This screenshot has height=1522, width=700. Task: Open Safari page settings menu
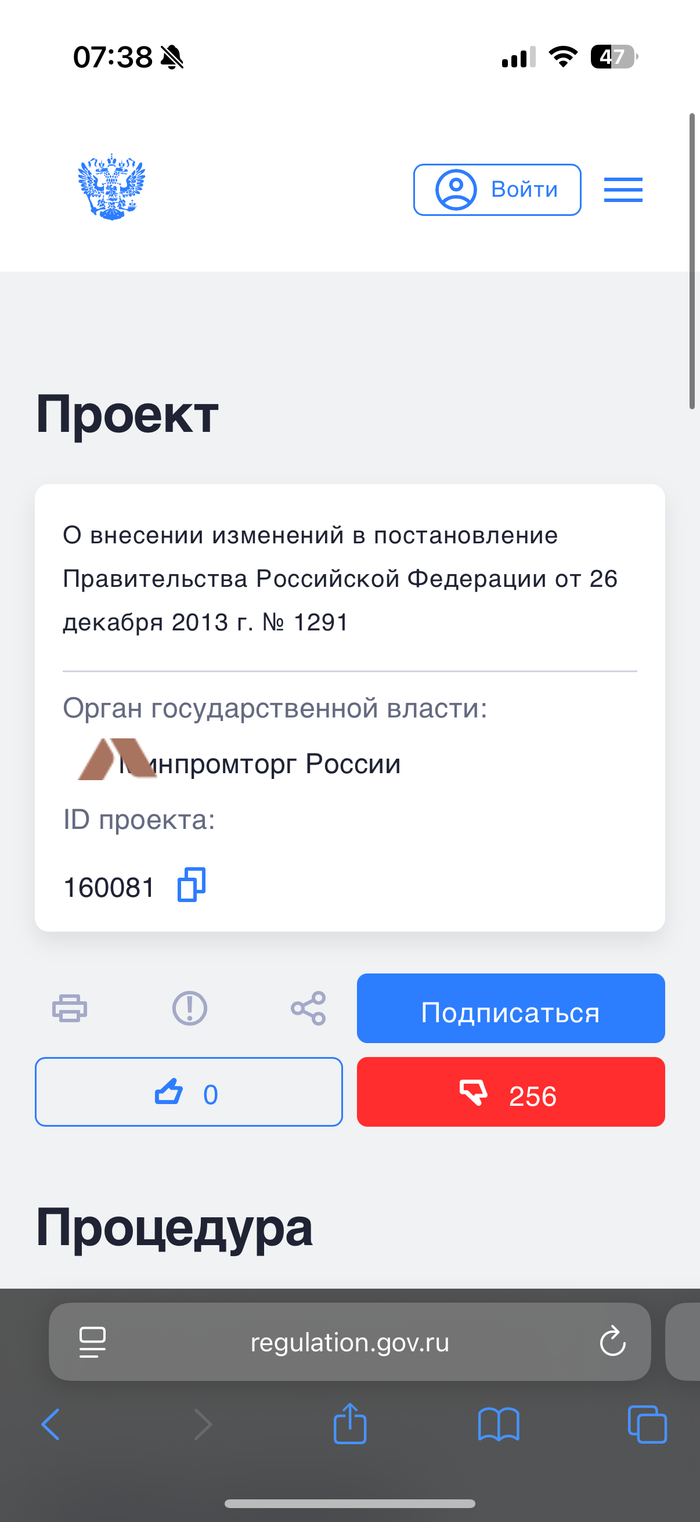click(93, 1342)
